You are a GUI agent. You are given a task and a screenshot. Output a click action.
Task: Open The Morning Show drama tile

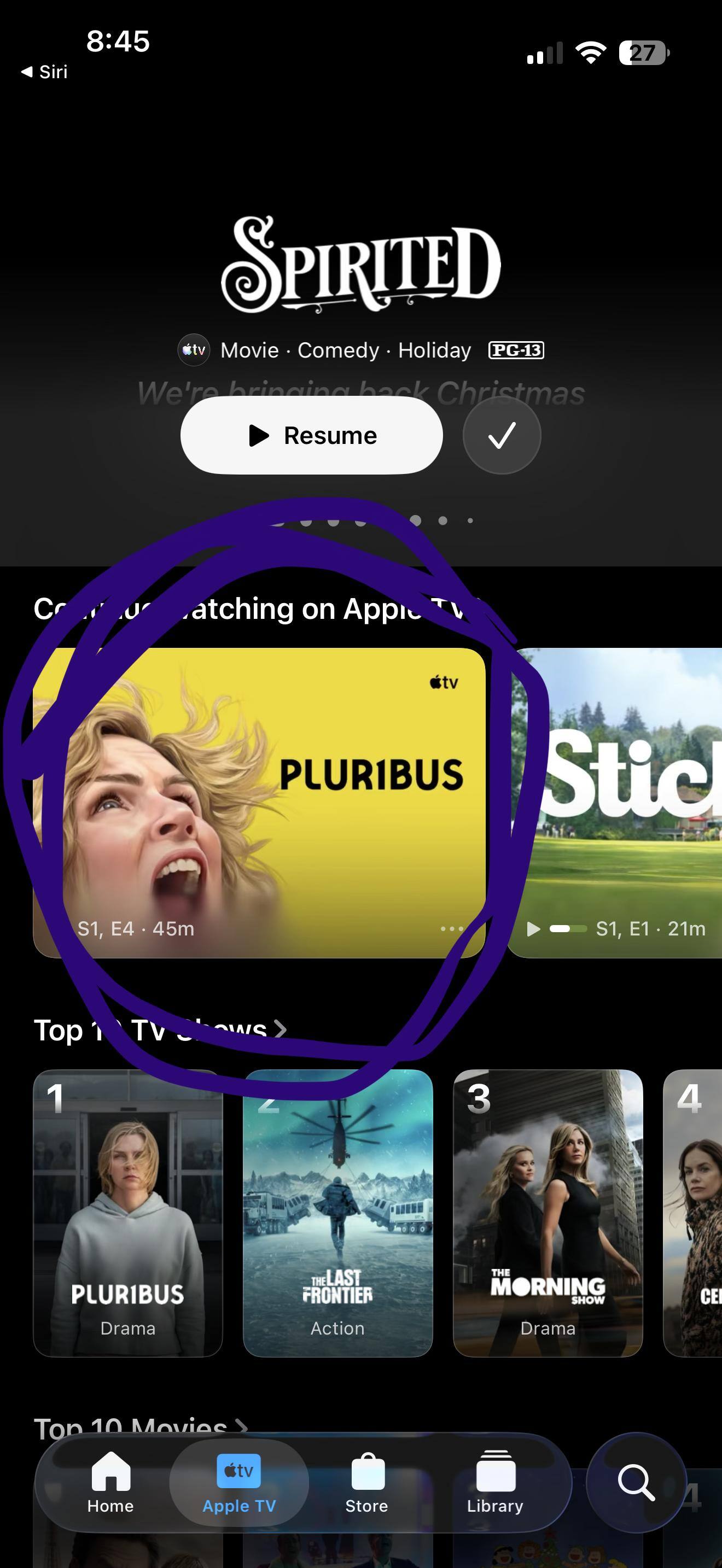[548, 1213]
